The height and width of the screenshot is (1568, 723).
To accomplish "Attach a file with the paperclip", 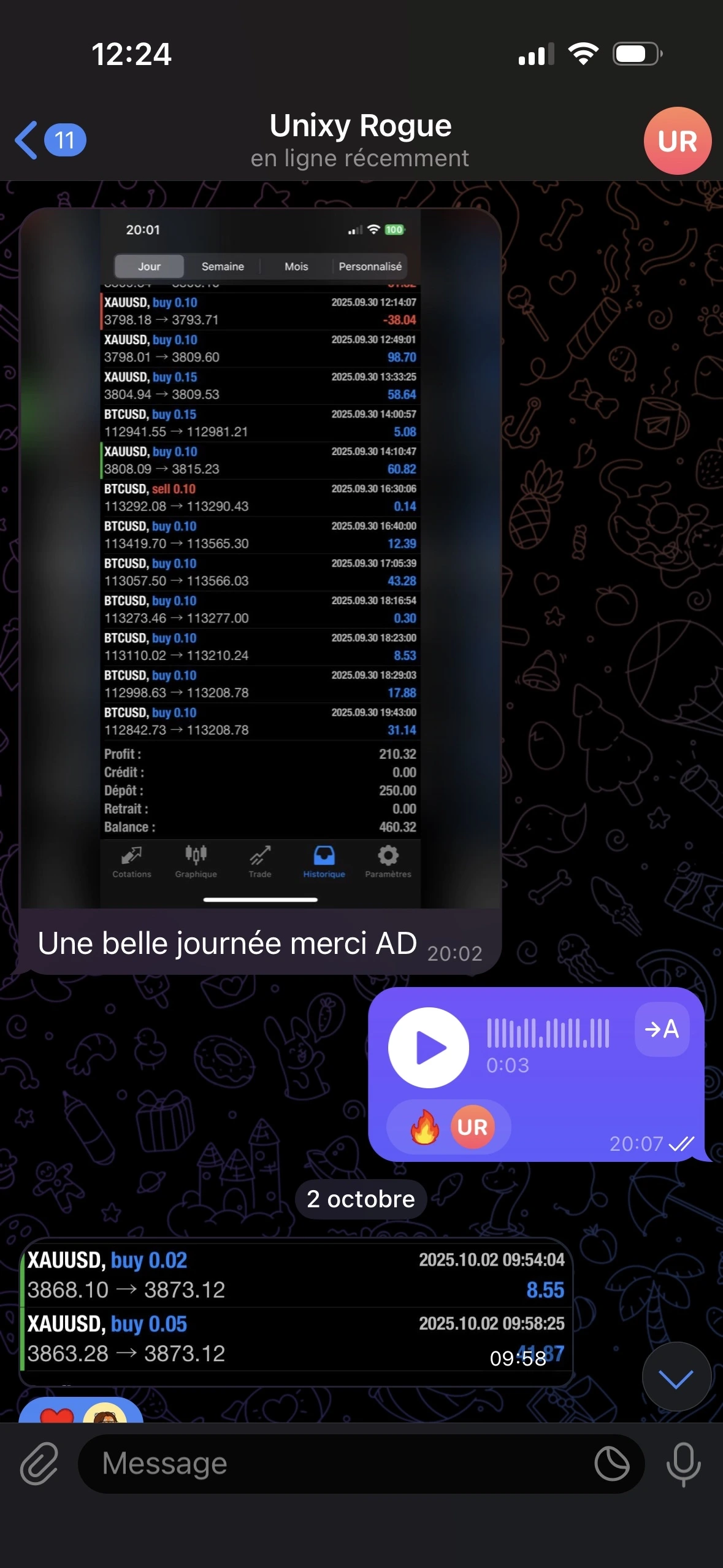I will point(39,1464).
